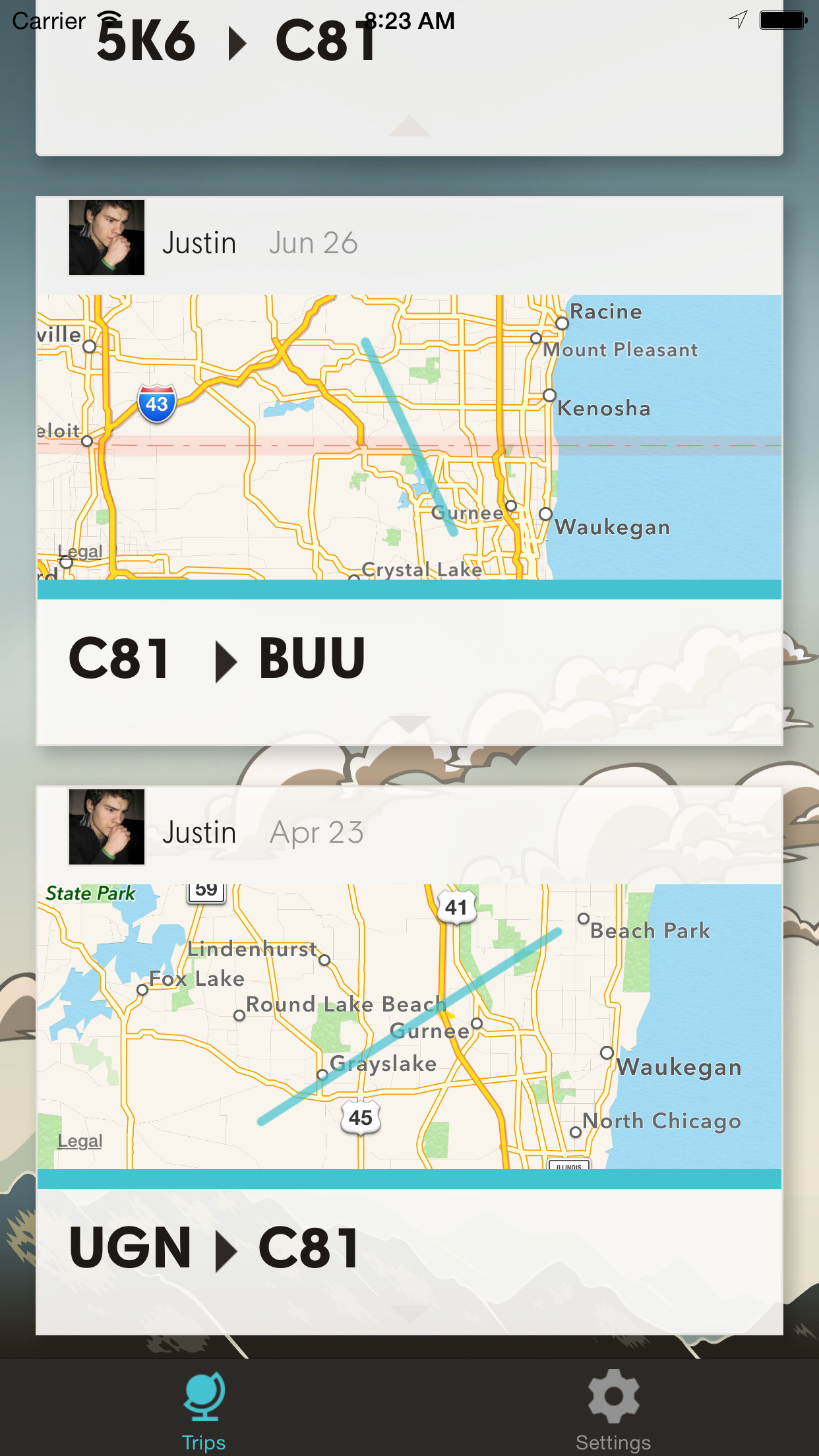View the Jun 26 trip map
Screen dimensions: 819x1456
[409, 437]
